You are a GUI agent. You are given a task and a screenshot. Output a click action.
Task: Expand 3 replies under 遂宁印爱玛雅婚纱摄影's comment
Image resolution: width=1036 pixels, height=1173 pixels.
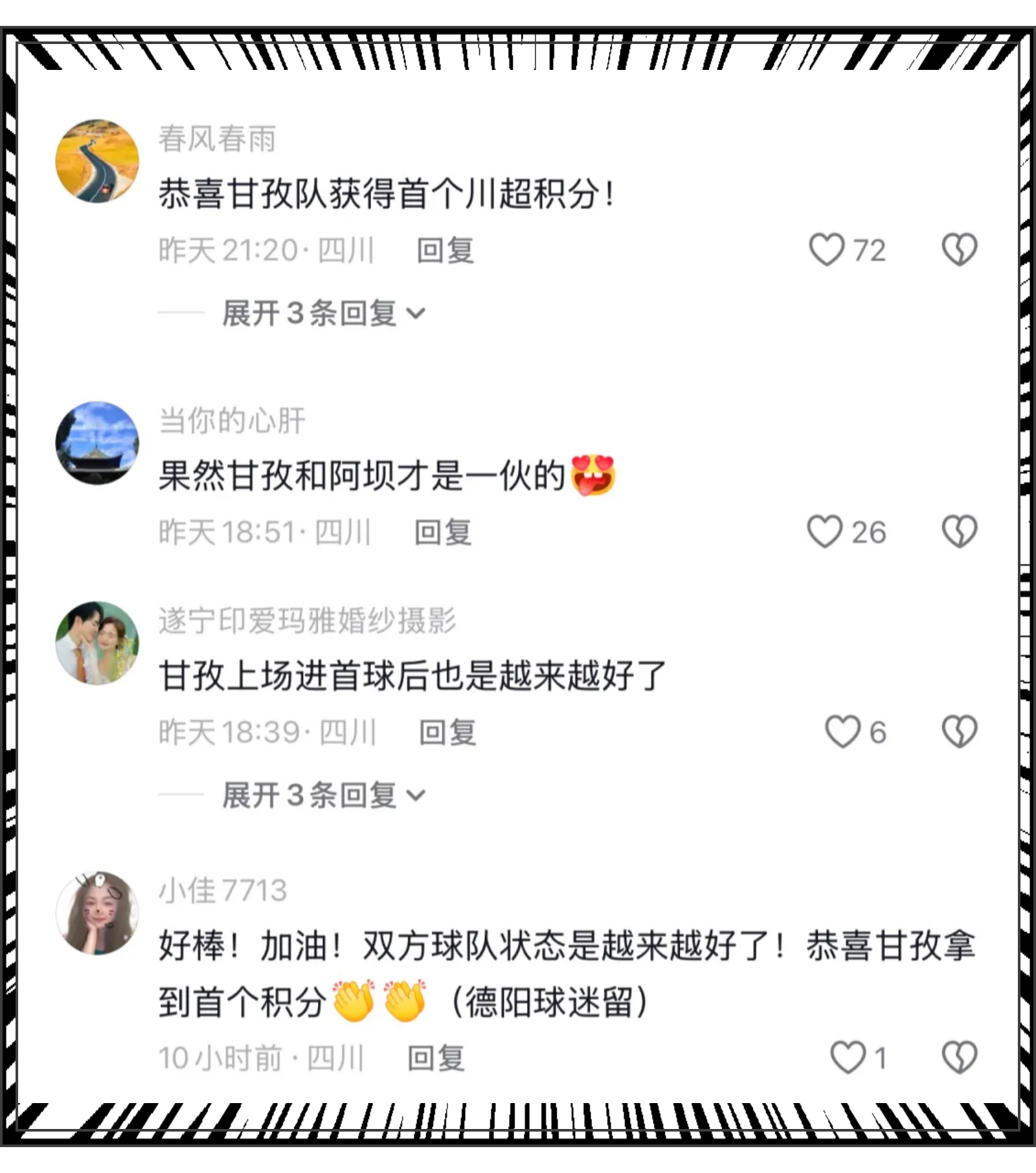[x=322, y=795]
